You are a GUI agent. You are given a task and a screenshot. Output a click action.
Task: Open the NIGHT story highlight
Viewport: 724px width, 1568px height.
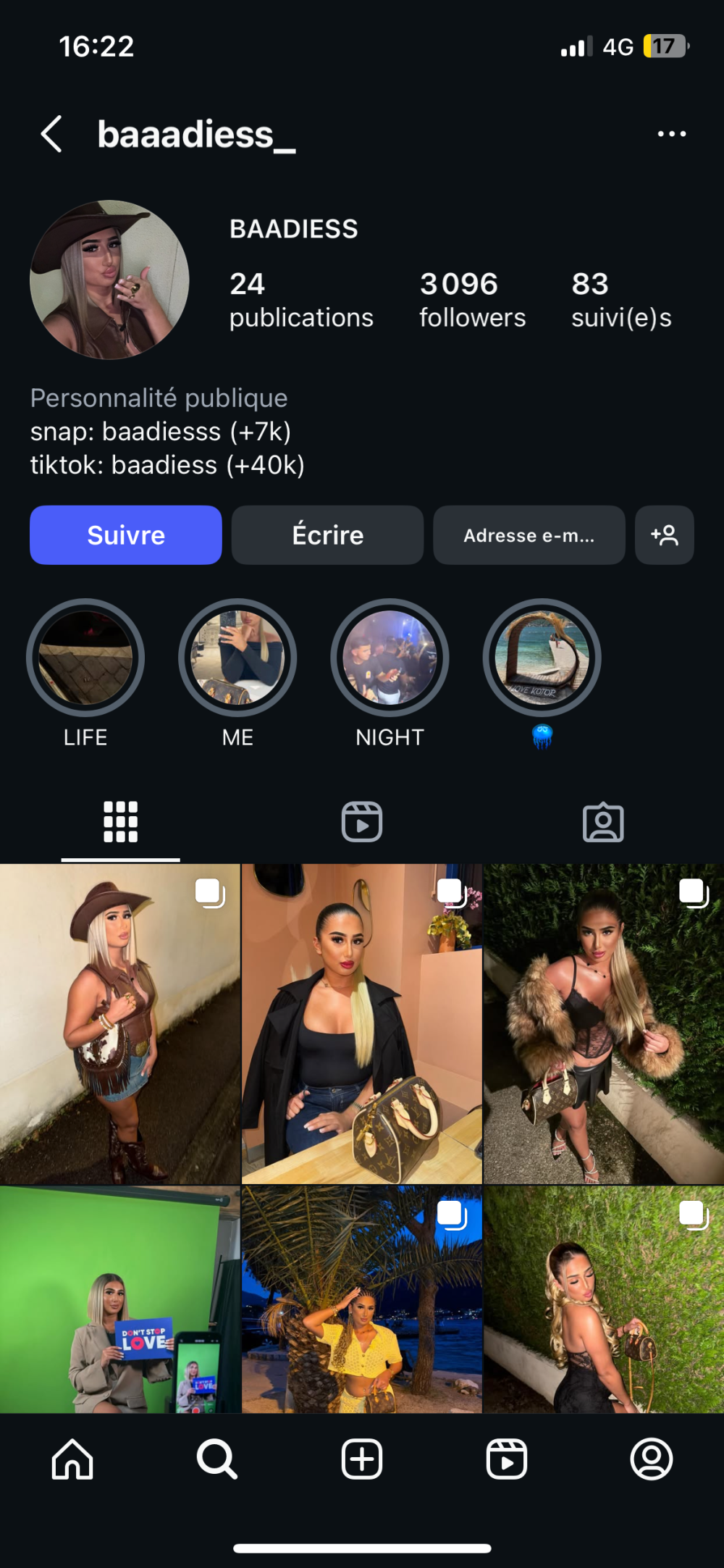(390, 658)
